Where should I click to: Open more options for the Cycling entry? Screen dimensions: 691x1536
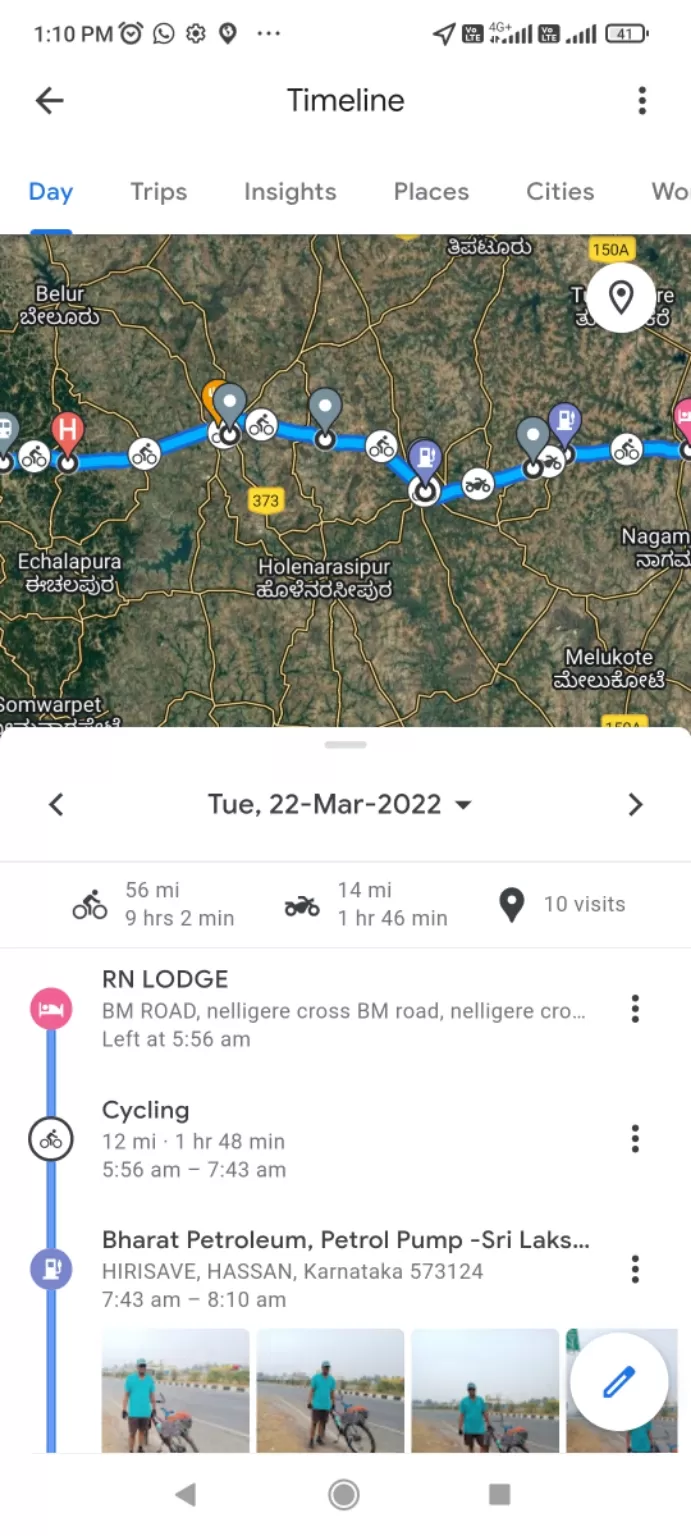point(635,1139)
